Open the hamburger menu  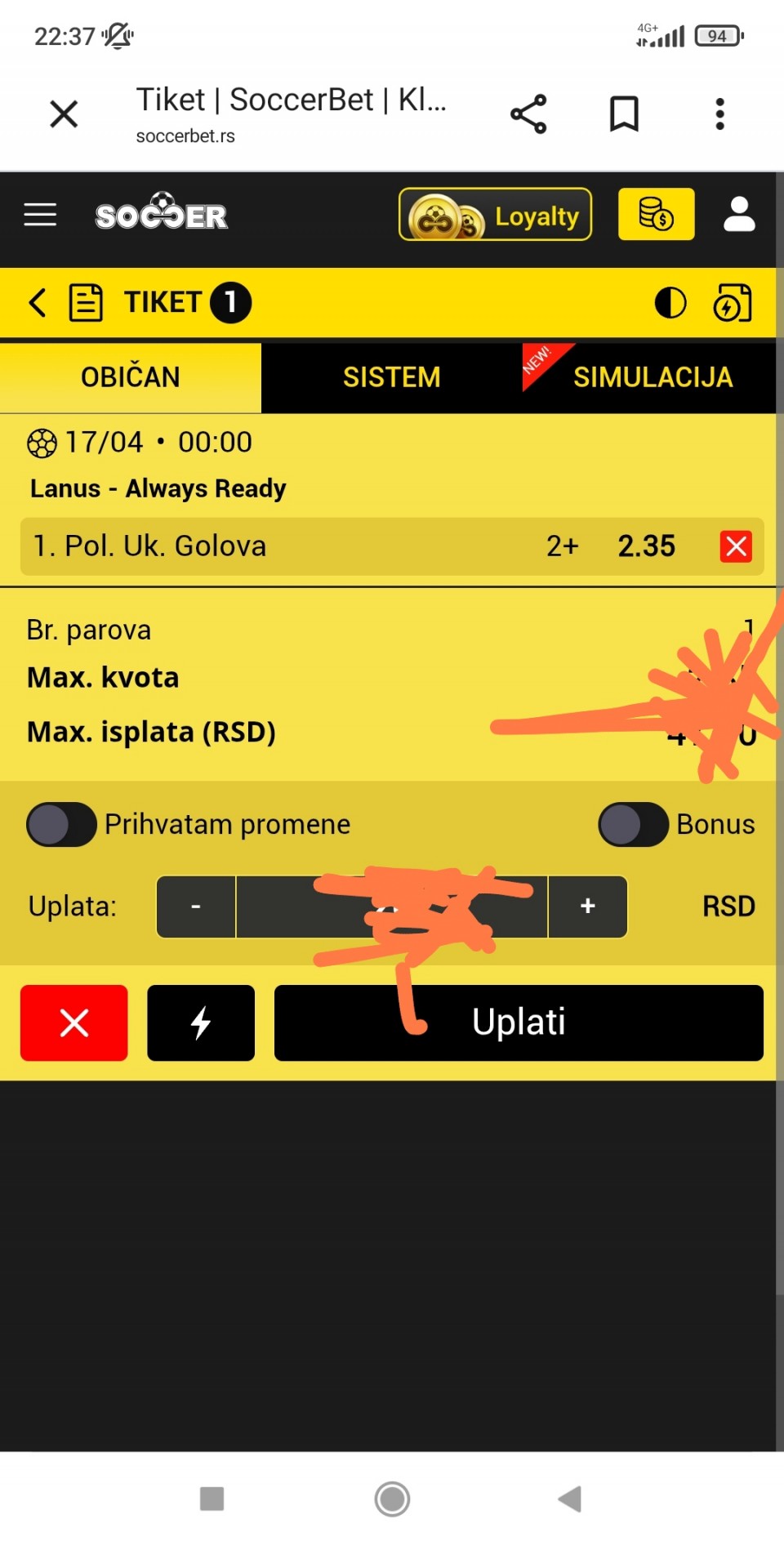click(40, 215)
